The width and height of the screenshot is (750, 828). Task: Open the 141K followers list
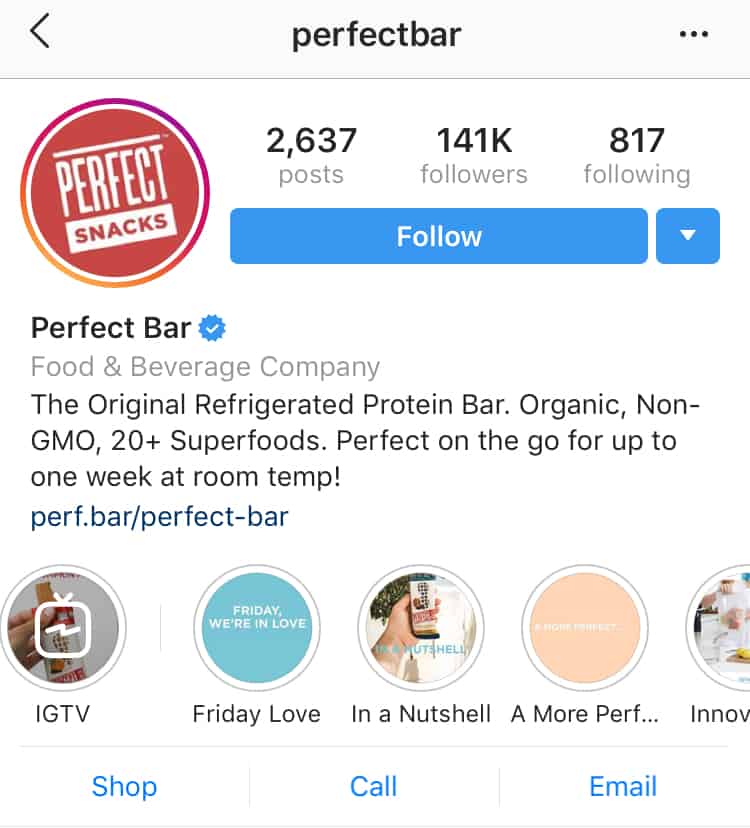coord(473,156)
